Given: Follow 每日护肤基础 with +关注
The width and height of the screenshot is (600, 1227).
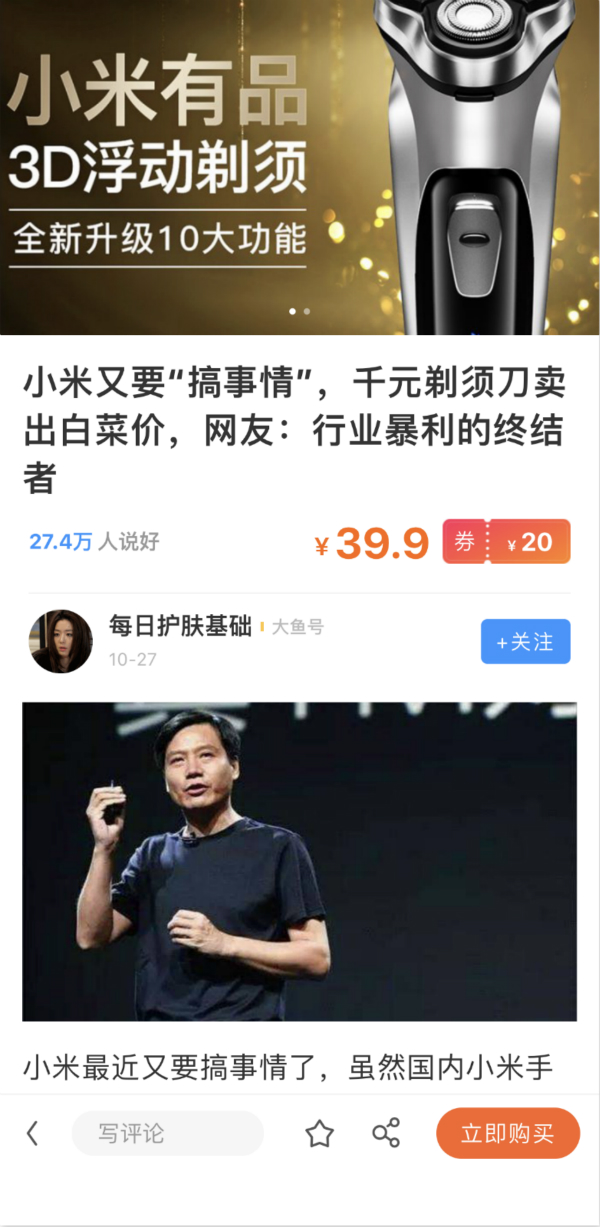Looking at the screenshot, I should click(525, 641).
